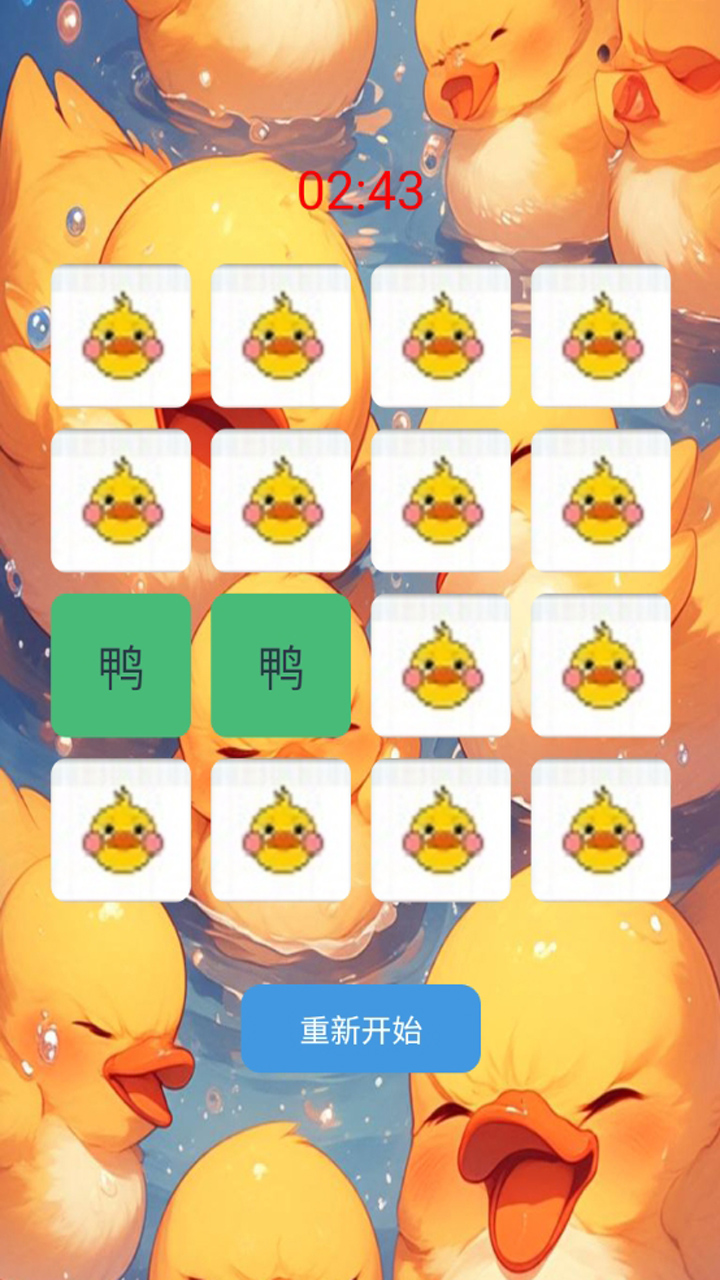Flip the last duck card in the bottom row

pos(600,830)
